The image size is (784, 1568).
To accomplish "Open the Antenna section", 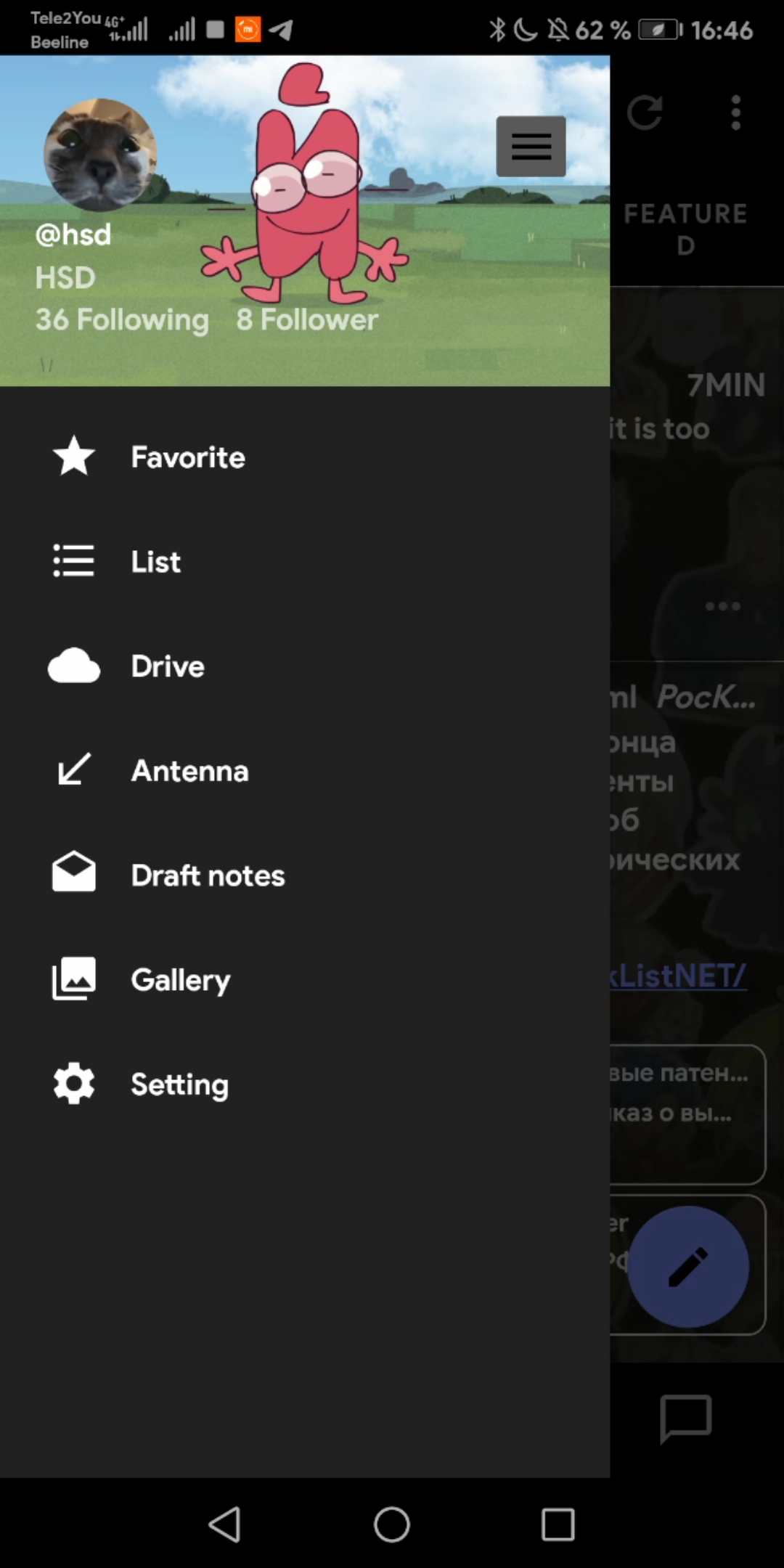I will click(x=189, y=771).
